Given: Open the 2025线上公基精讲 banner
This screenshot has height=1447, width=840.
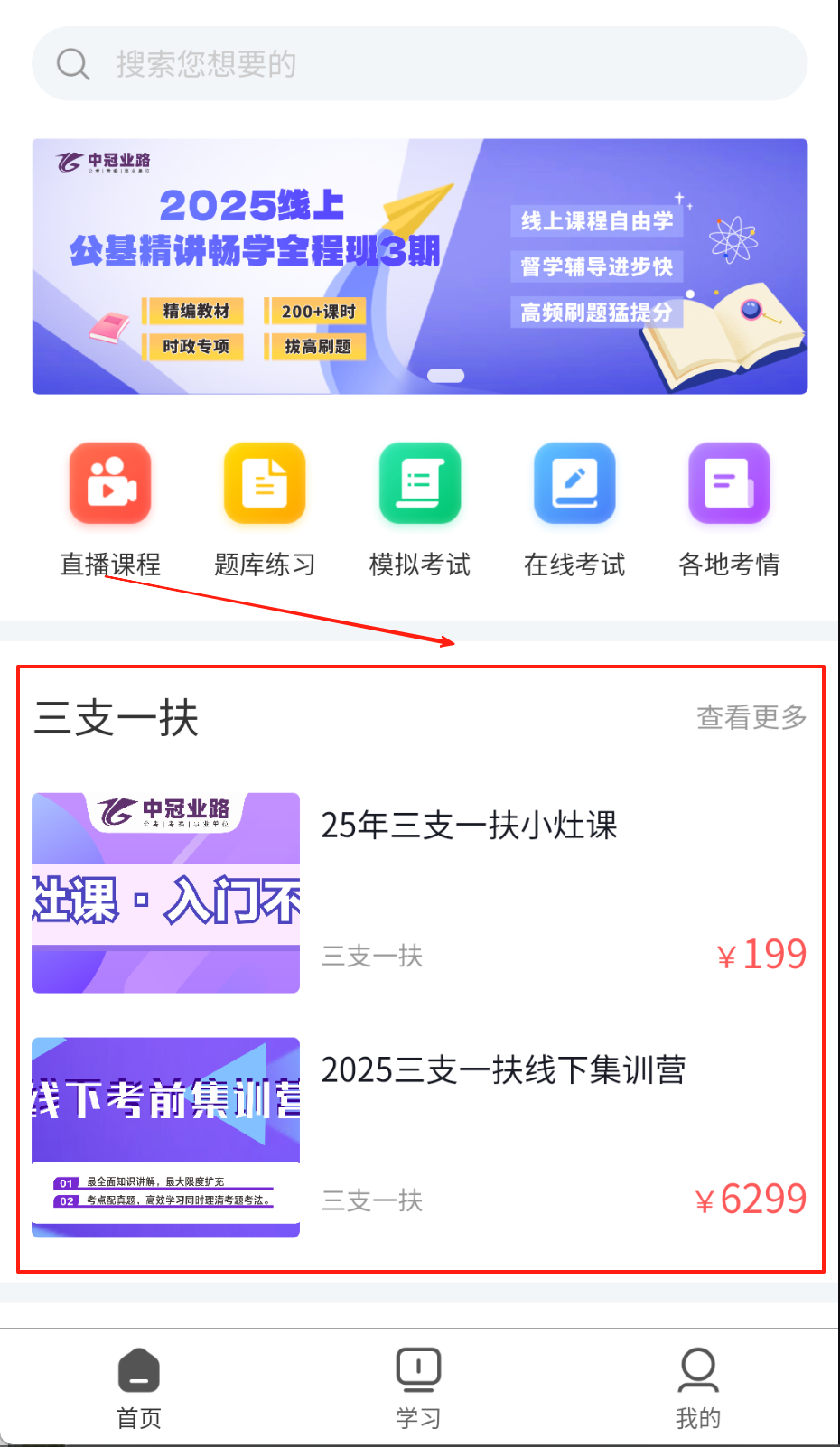Looking at the screenshot, I should click(x=419, y=266).
